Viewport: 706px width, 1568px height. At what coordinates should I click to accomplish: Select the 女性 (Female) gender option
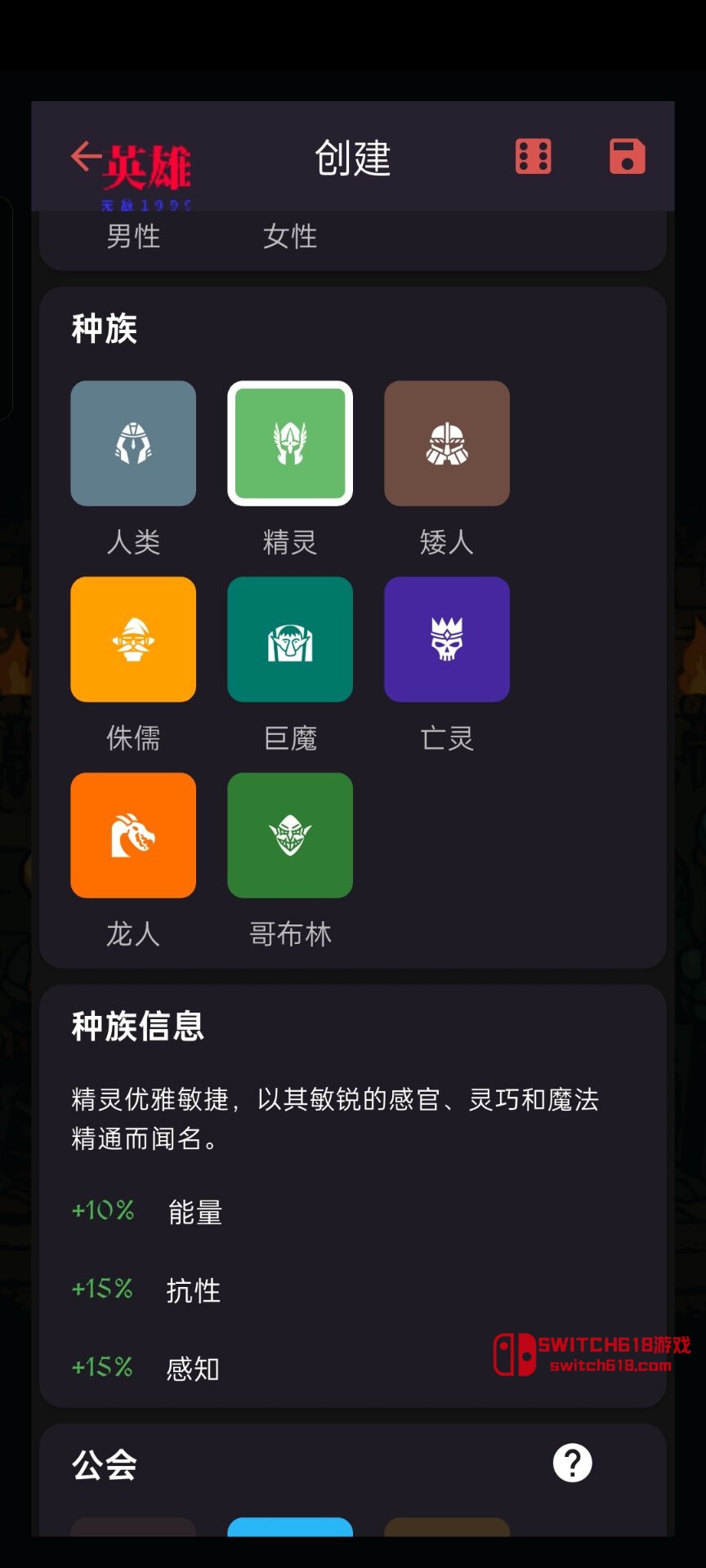pos(290,237)
